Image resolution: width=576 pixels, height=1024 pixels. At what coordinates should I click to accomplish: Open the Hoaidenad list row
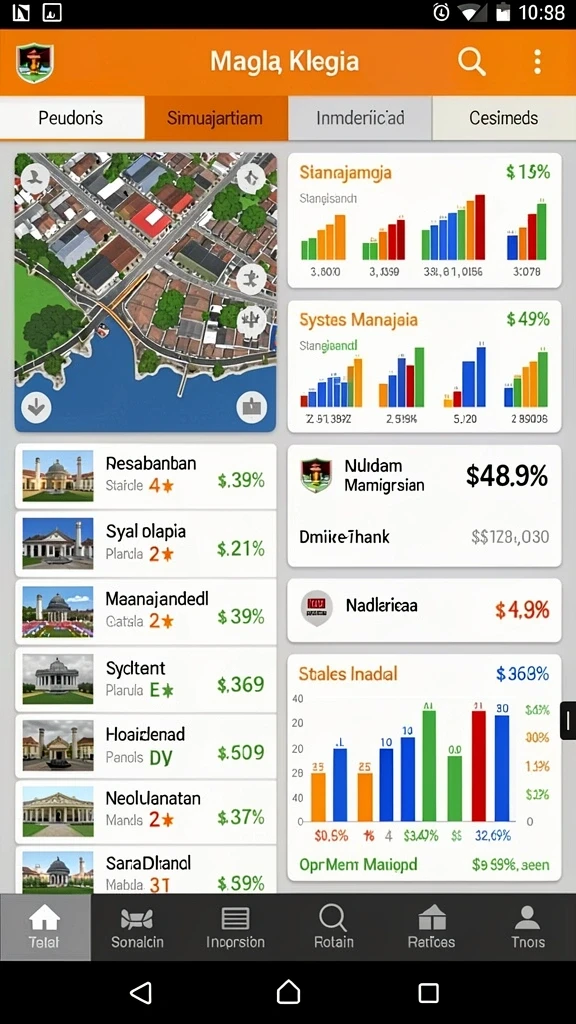146,748
